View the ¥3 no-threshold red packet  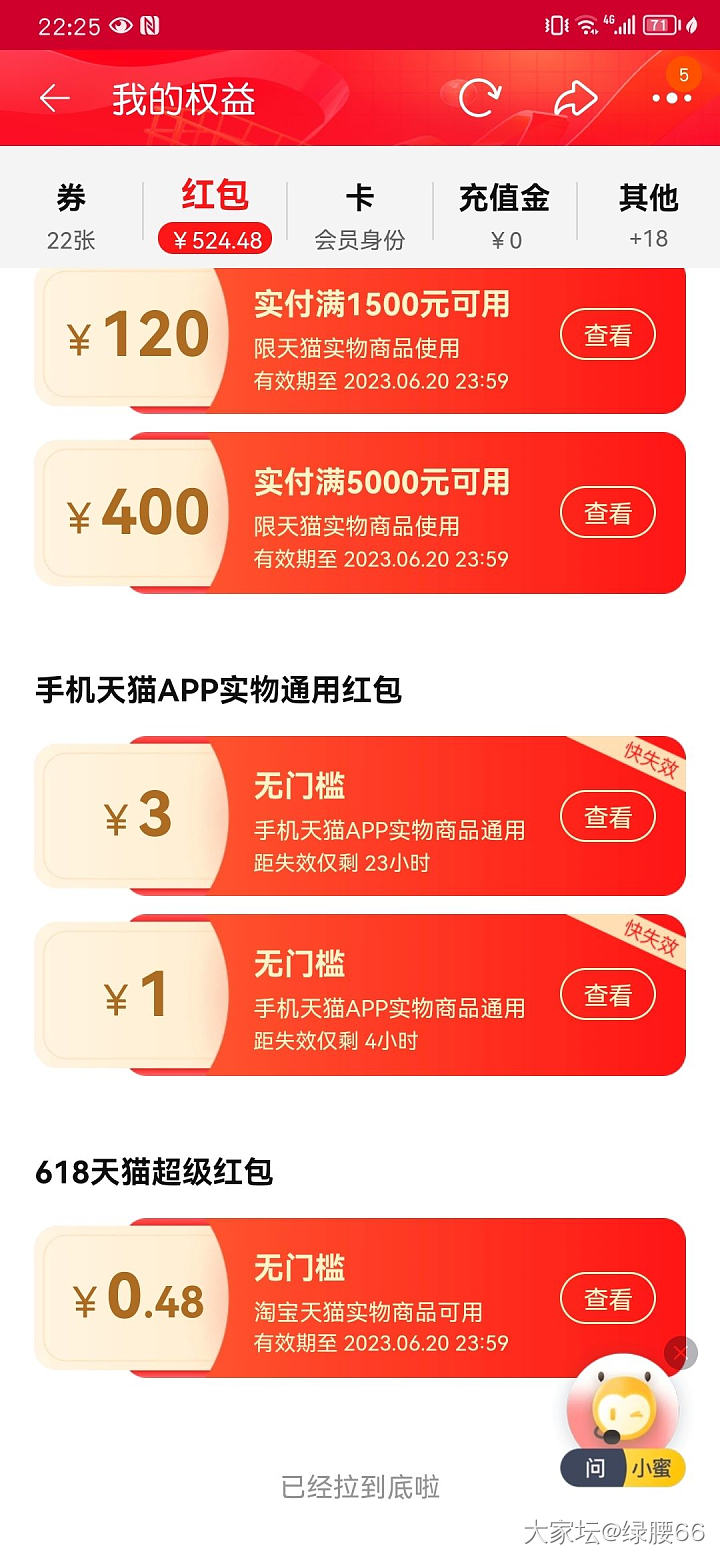608,817
